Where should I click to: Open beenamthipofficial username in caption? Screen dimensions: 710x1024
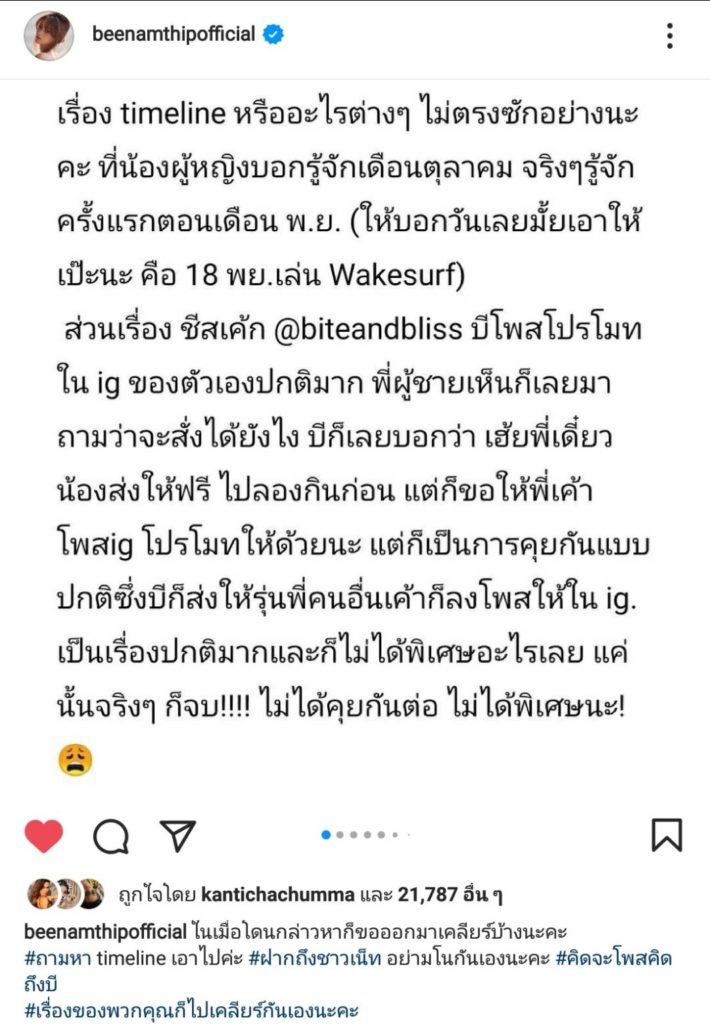pyautogui.click(x=105, y=932)
